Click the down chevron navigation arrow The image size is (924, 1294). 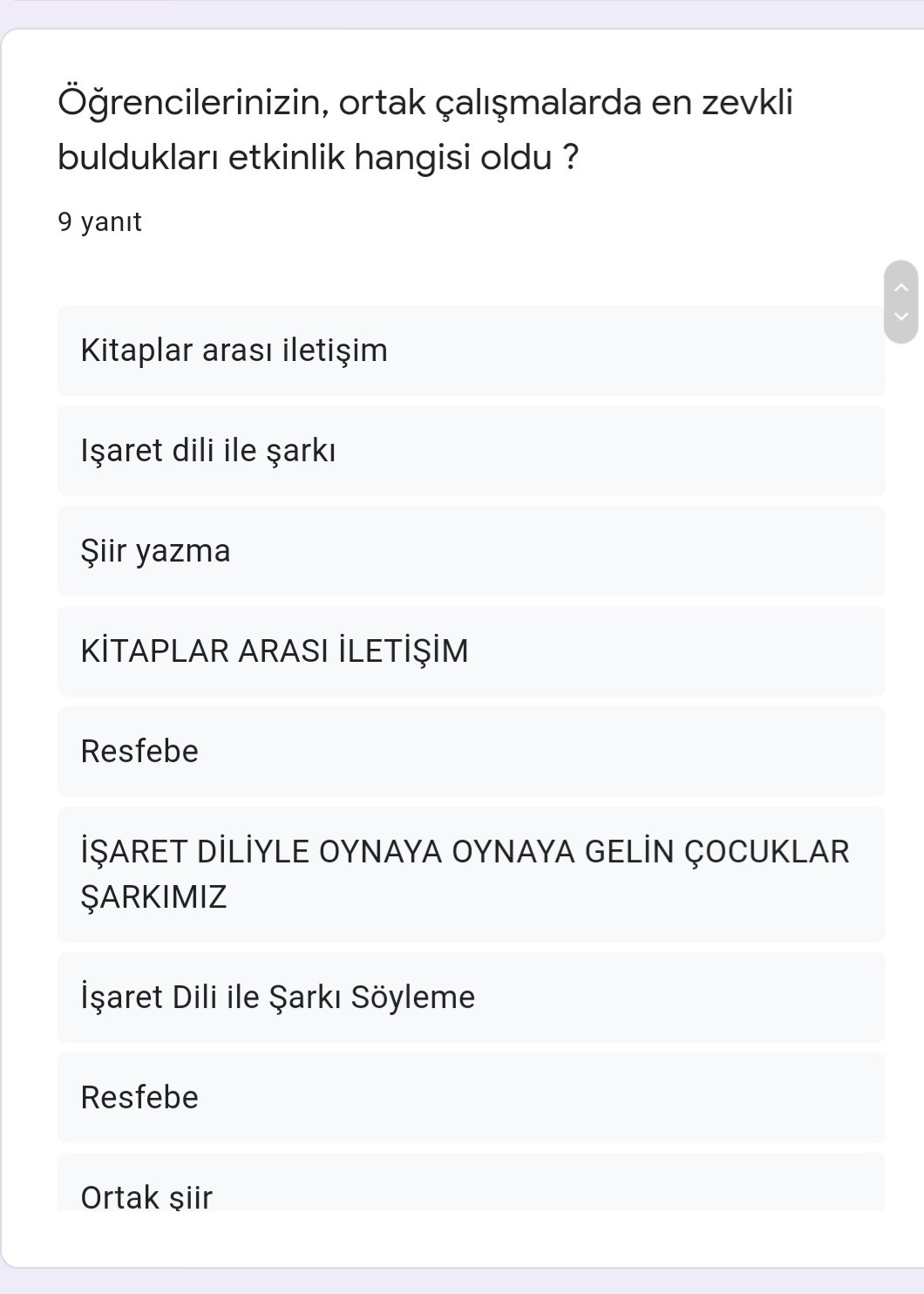point(903,316)
